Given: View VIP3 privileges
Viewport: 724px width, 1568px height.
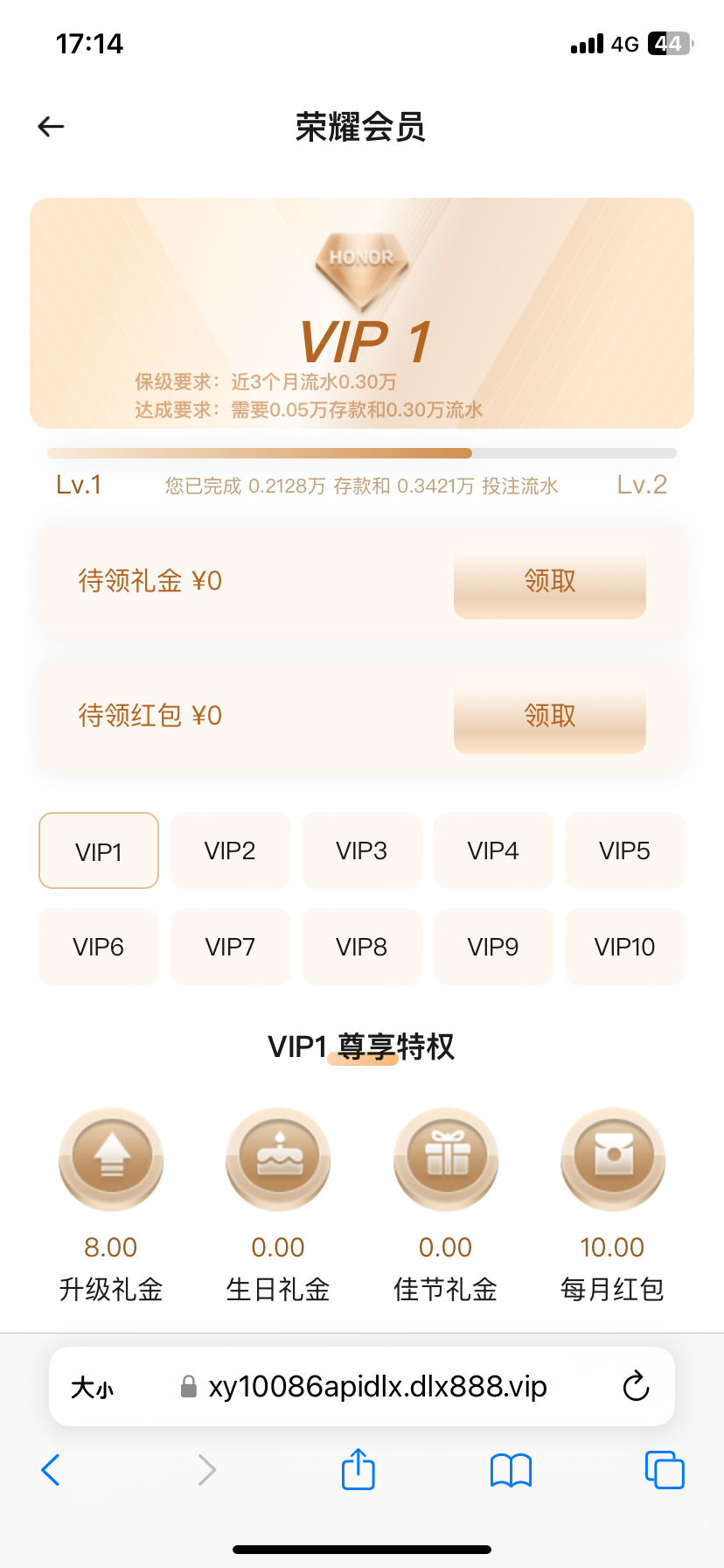Looking at the screenshot, I should (361, 850).
